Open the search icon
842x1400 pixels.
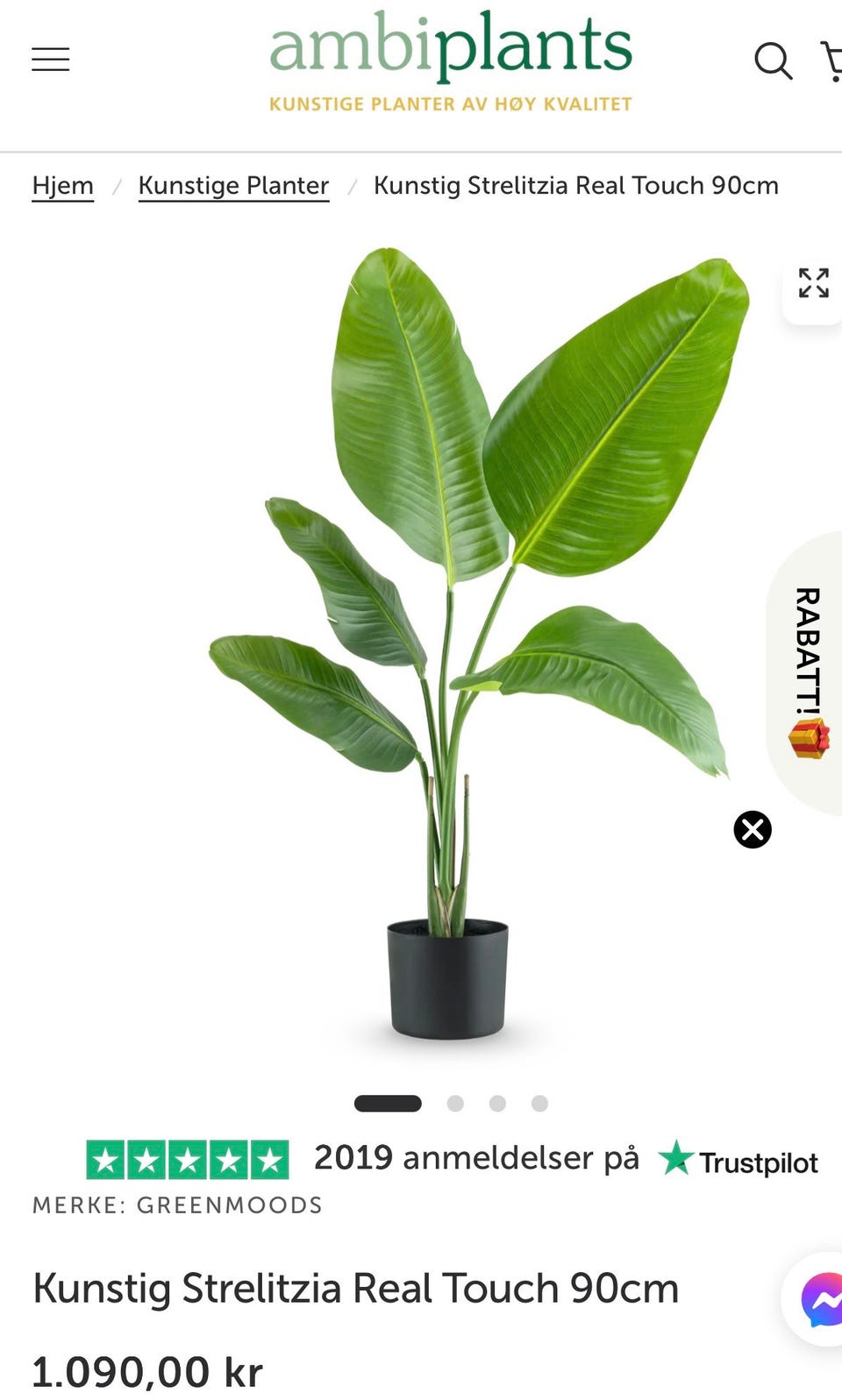(x=773, y=60)
